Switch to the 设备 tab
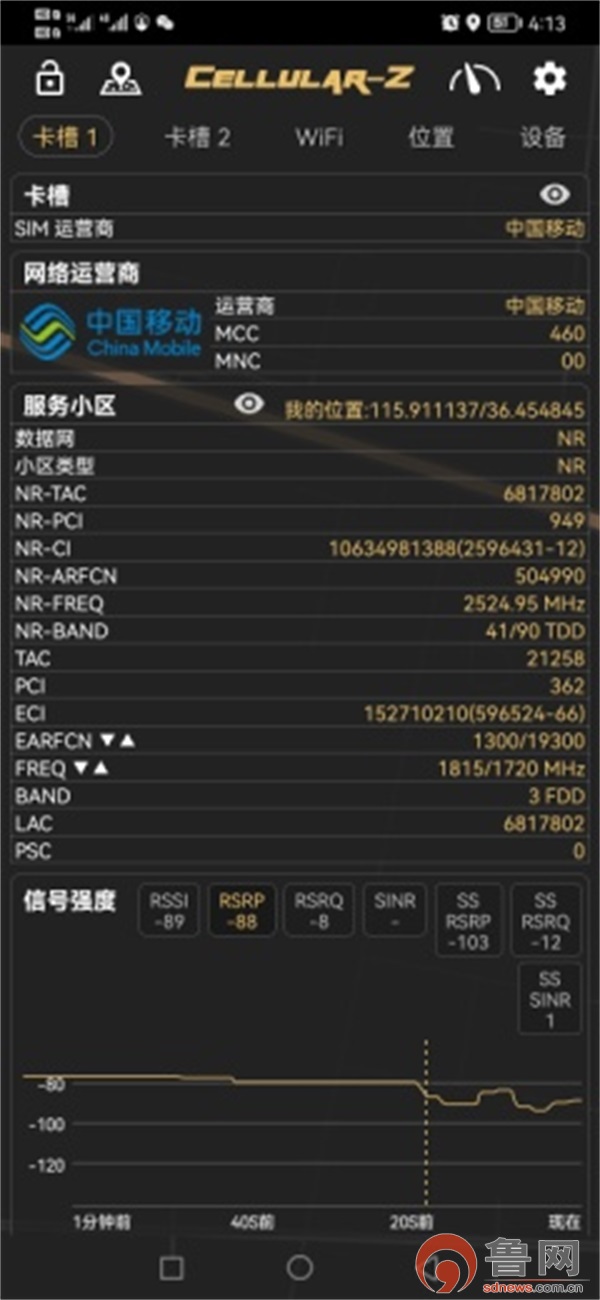Viewport: 600px width, 1300px height. 543,138
